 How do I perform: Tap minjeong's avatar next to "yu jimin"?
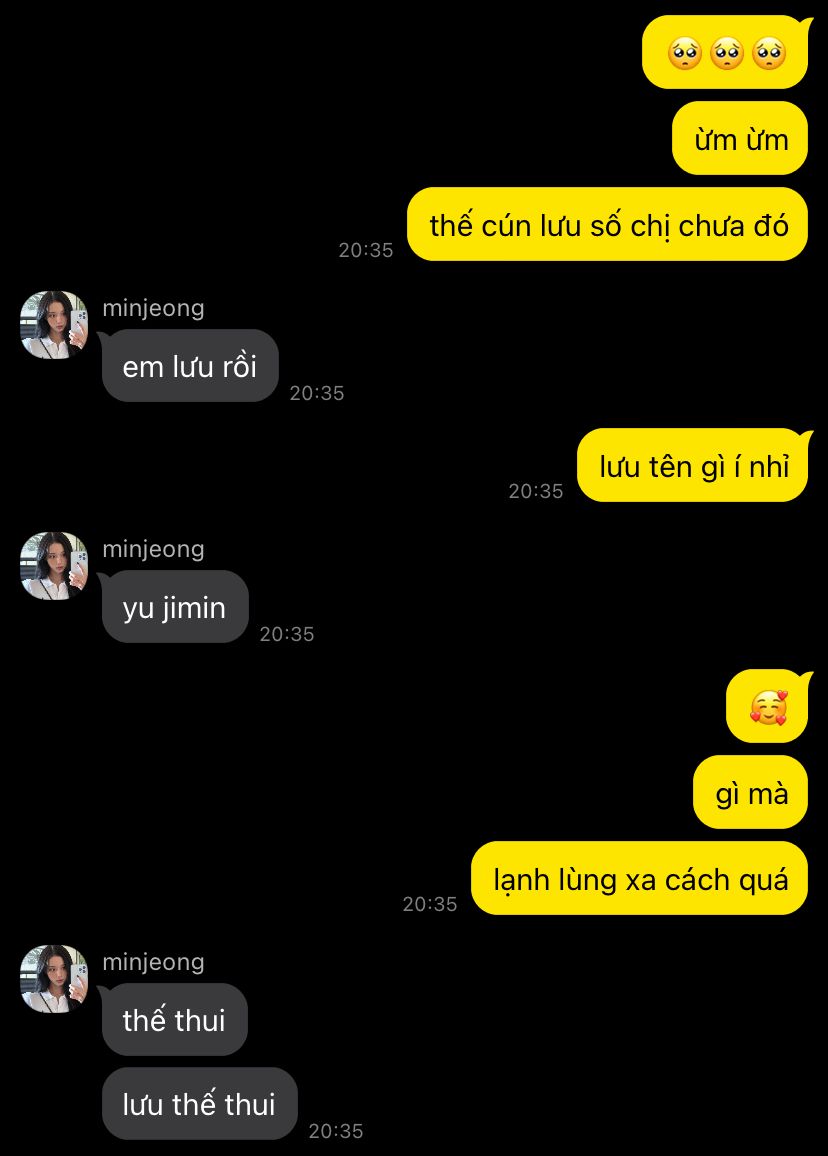[54, 566]
